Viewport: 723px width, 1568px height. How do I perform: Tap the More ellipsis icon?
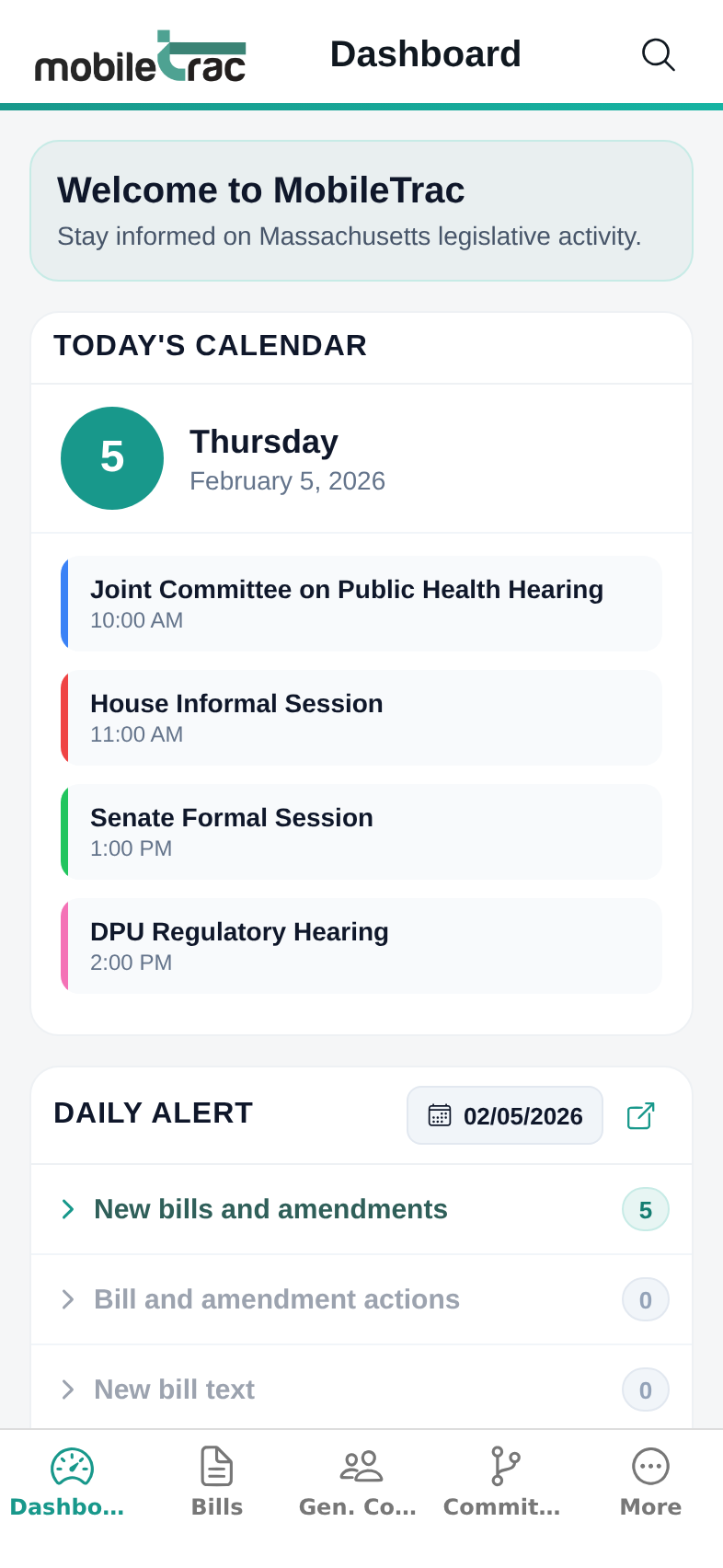[x=650, y=1466]
